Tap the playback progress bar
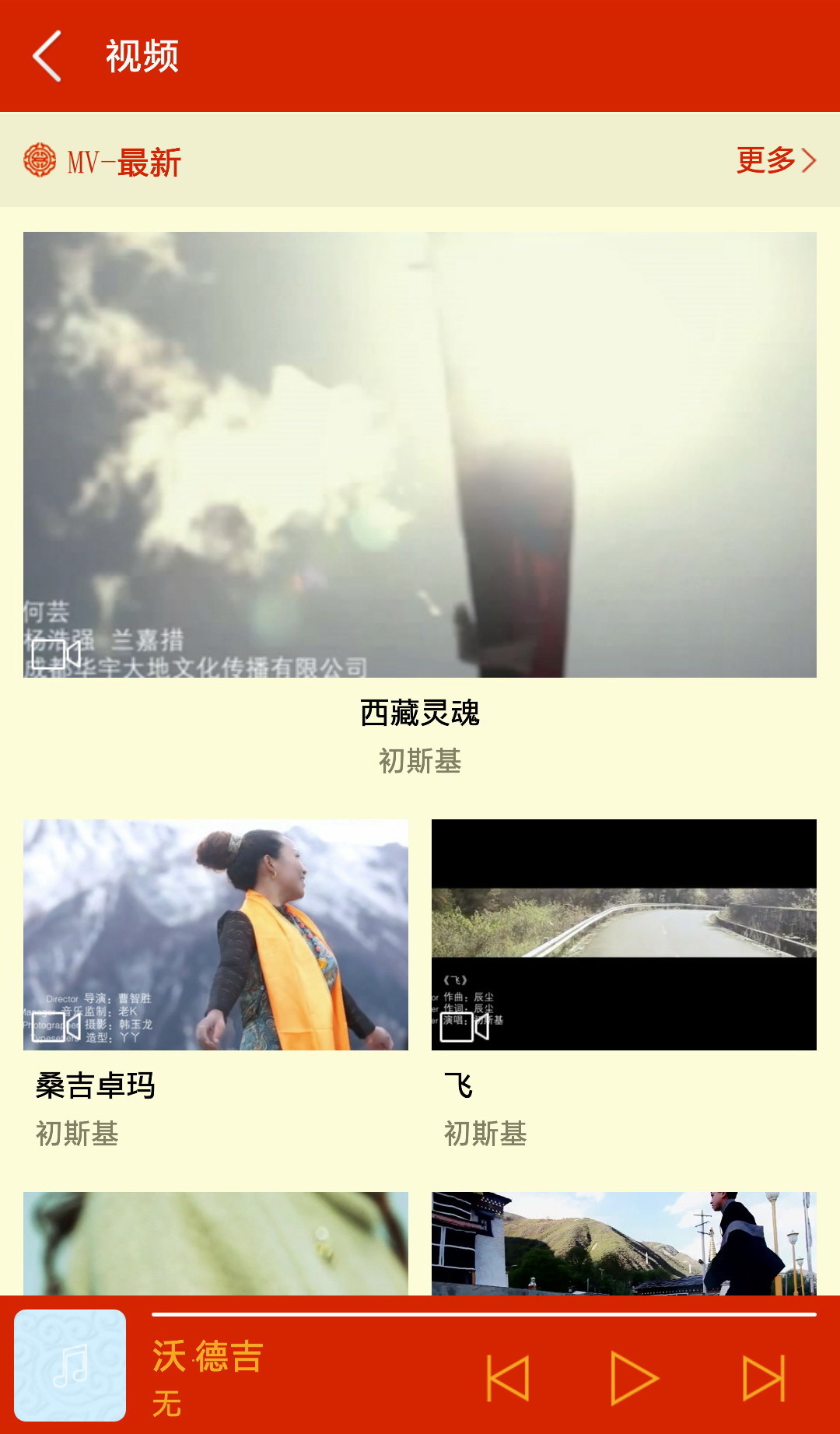 pyautogui.click(x=484, y=1314)
